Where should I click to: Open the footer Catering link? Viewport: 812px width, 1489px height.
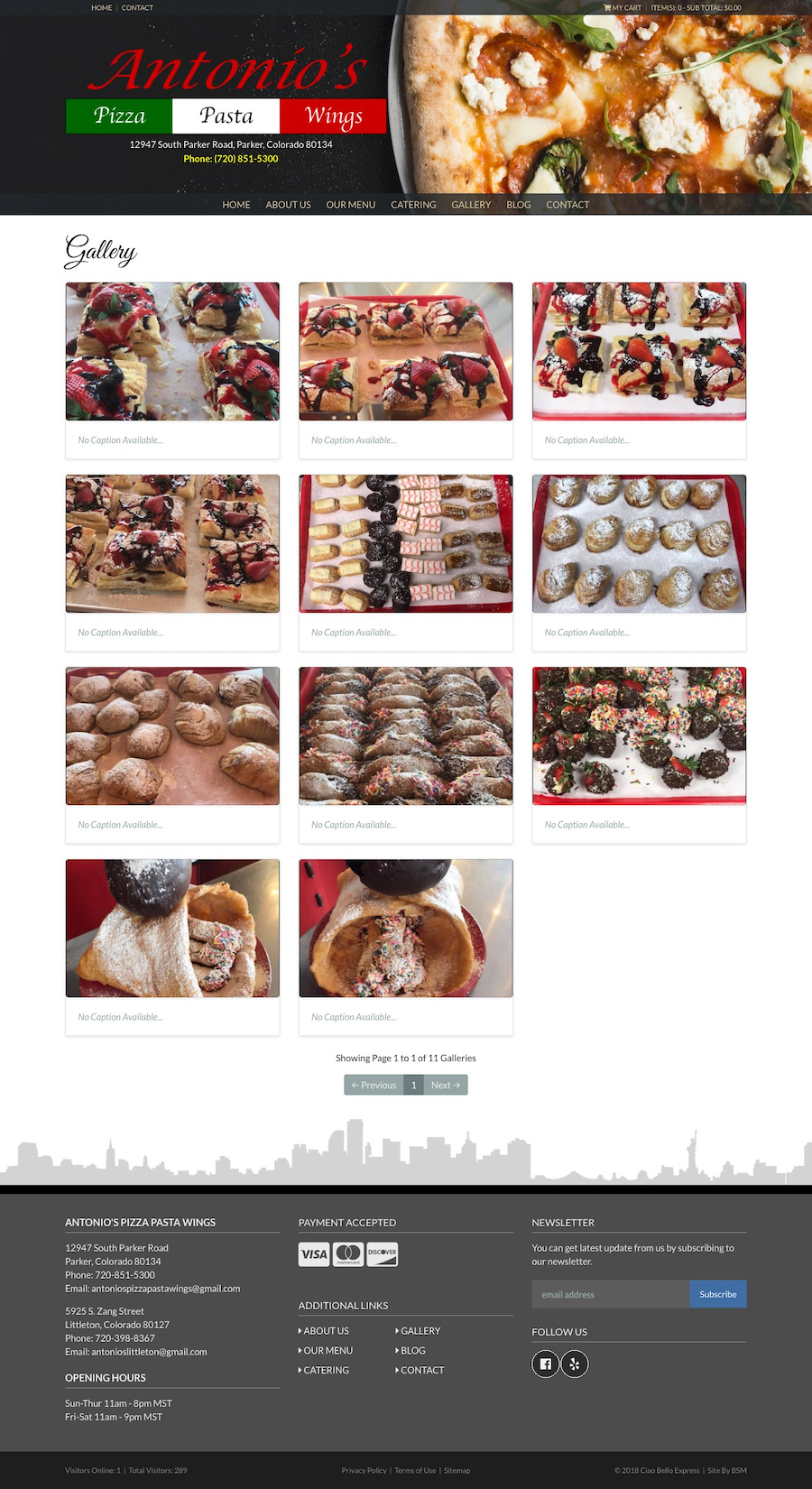(x=326, y=1370)
